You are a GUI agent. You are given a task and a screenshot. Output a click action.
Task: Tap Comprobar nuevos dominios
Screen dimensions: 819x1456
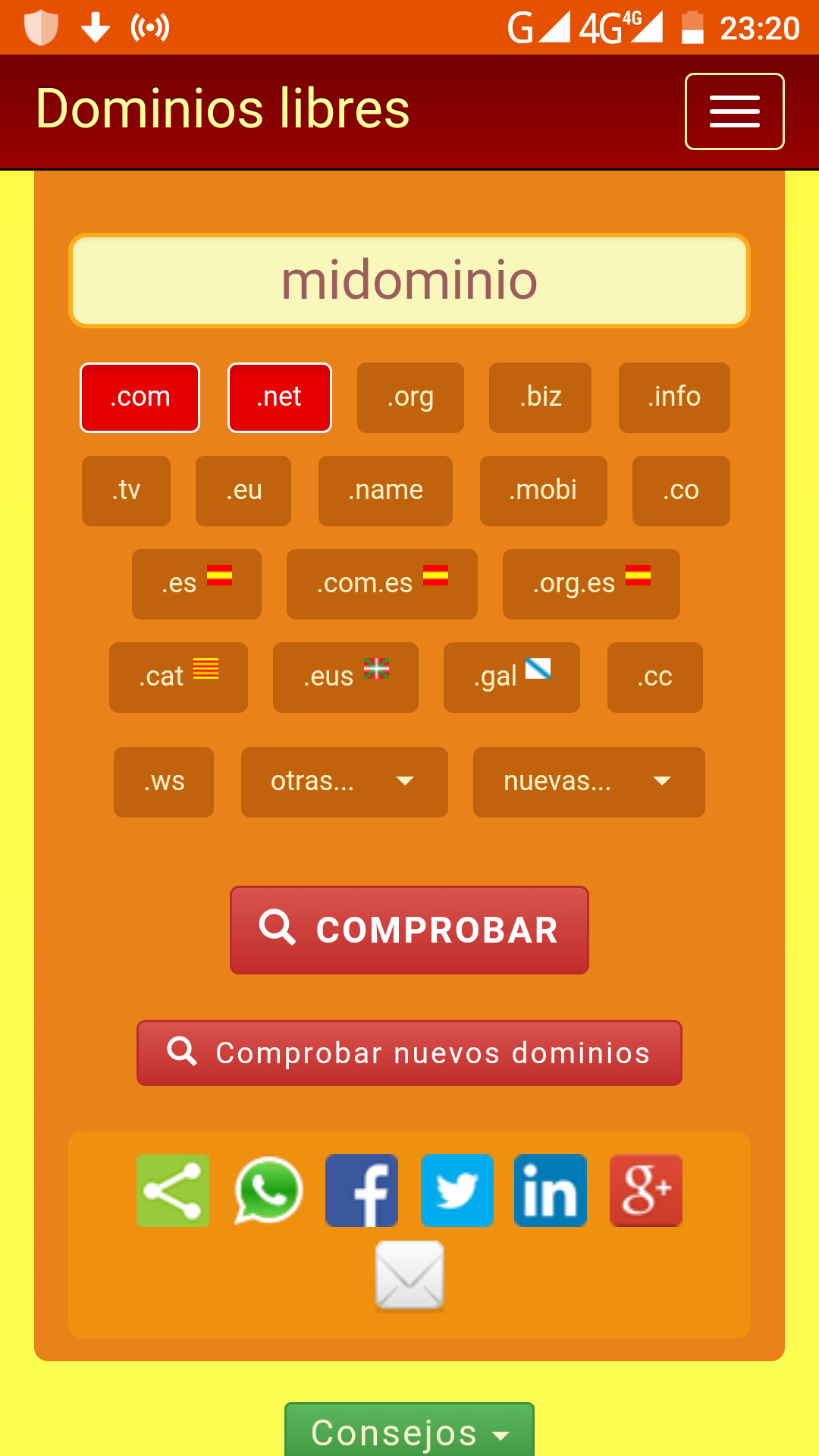tap(409, 1053)
